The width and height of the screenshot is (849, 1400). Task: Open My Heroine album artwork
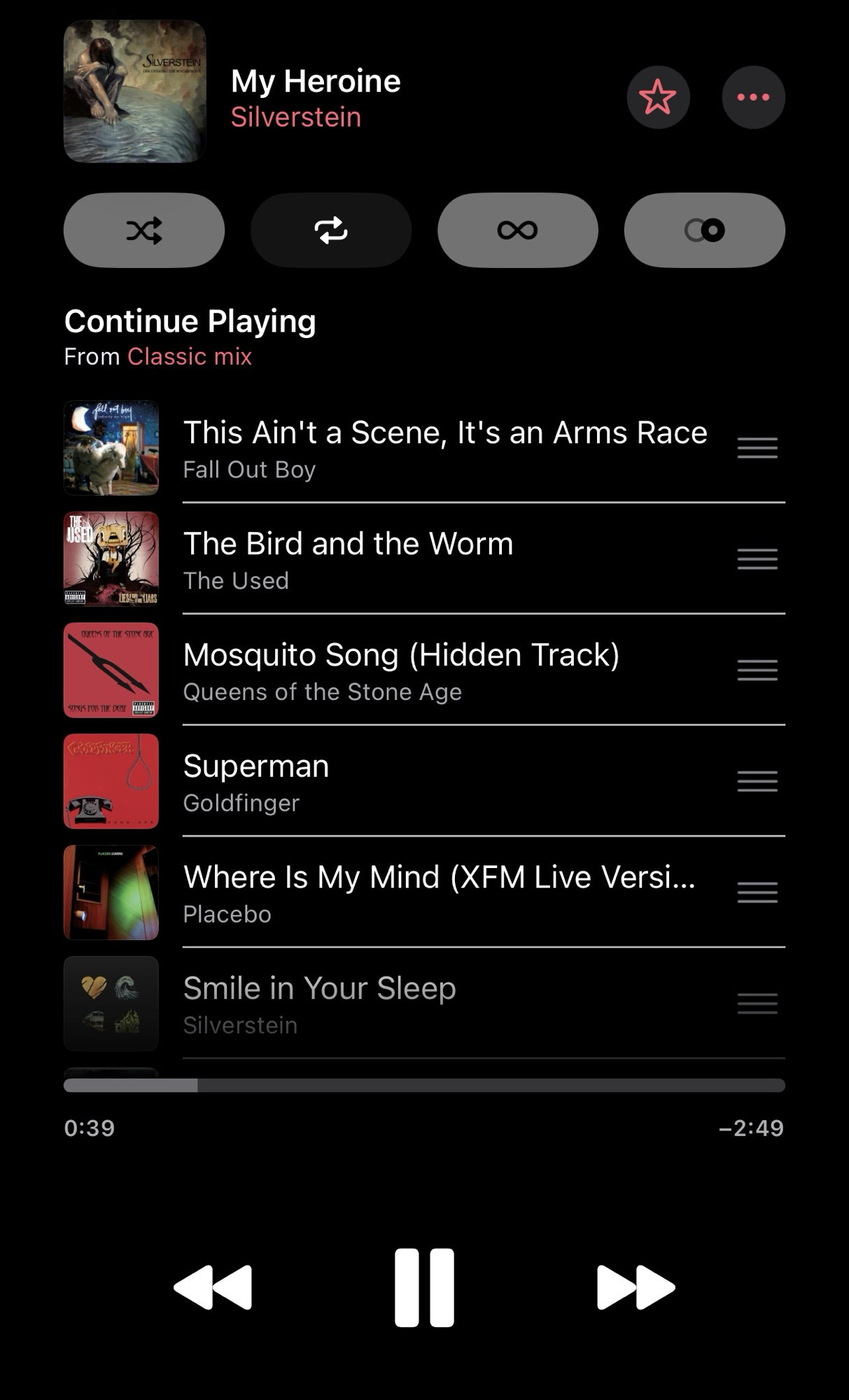(134, 92)
